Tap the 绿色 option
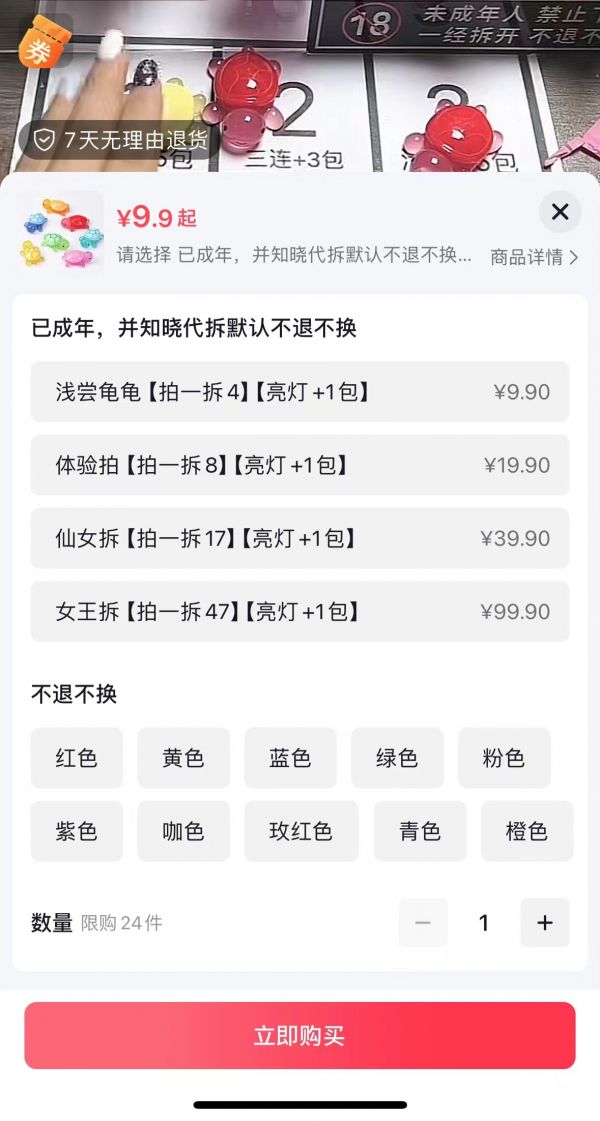 coord(397,758)
